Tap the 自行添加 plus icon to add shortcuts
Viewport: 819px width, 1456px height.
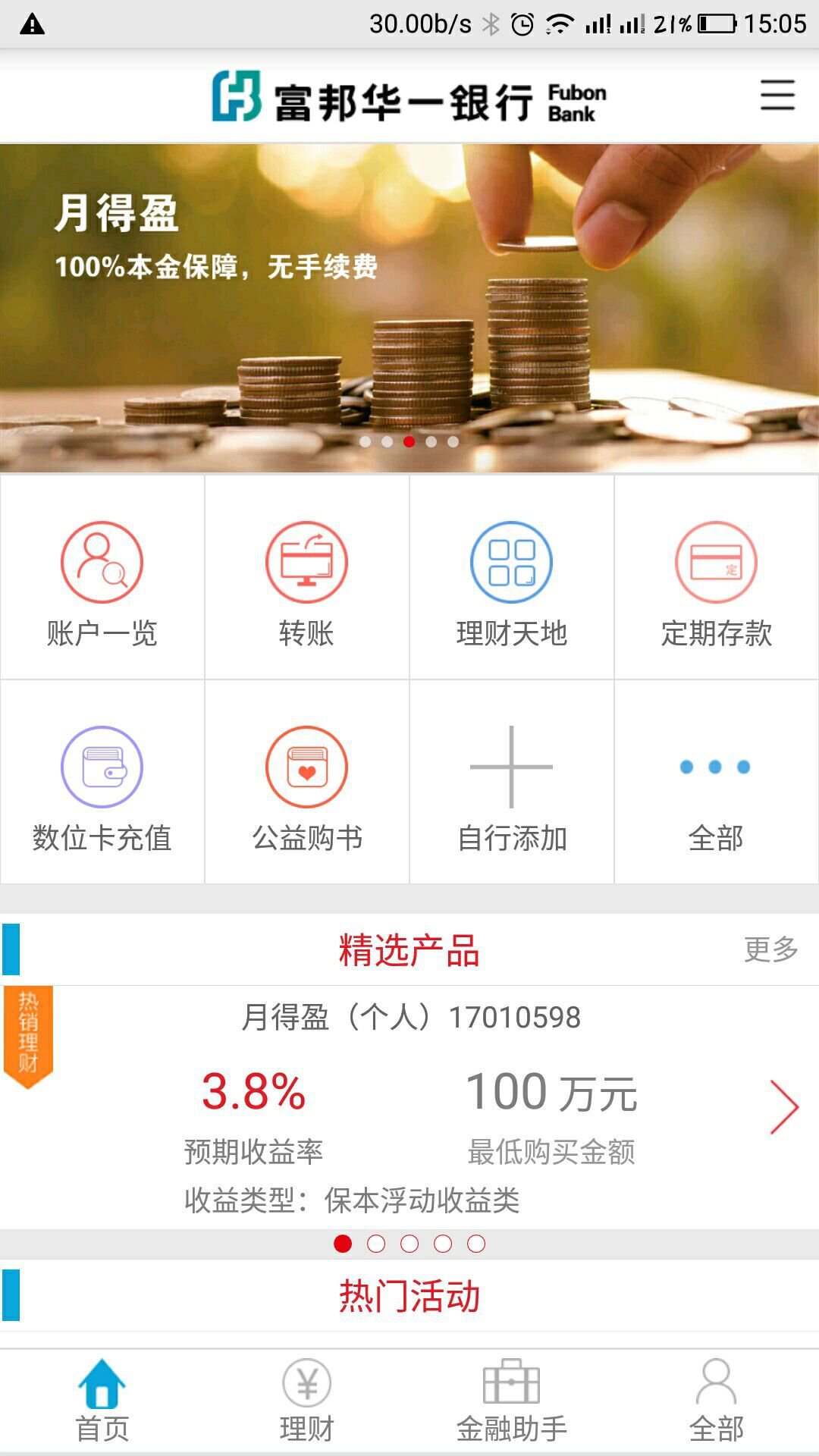click(x=510, y=767)
